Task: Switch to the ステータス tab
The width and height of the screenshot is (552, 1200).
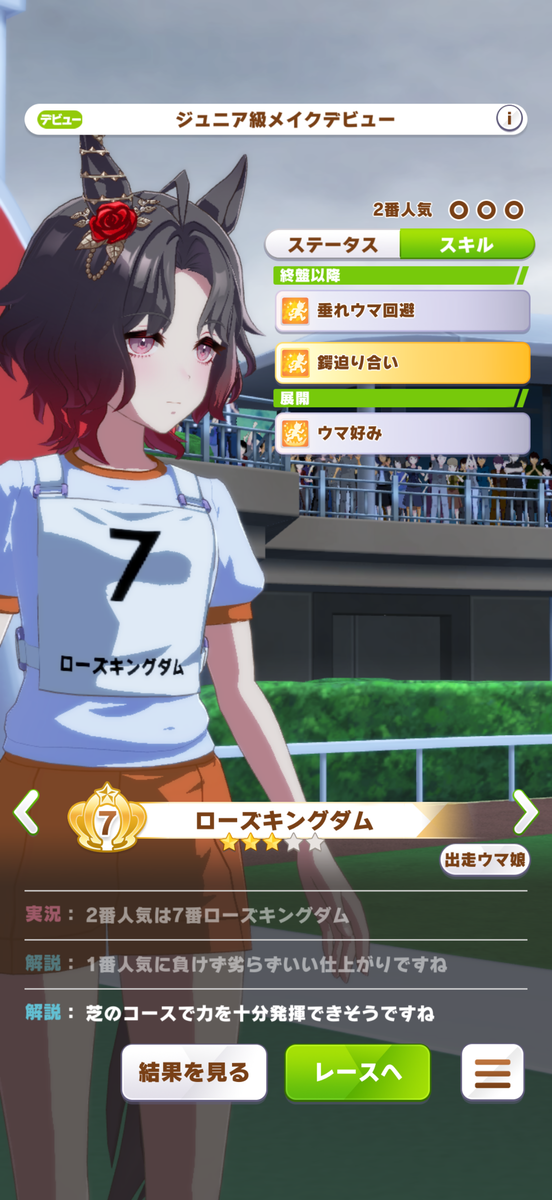Action: [x=333, y=244]
